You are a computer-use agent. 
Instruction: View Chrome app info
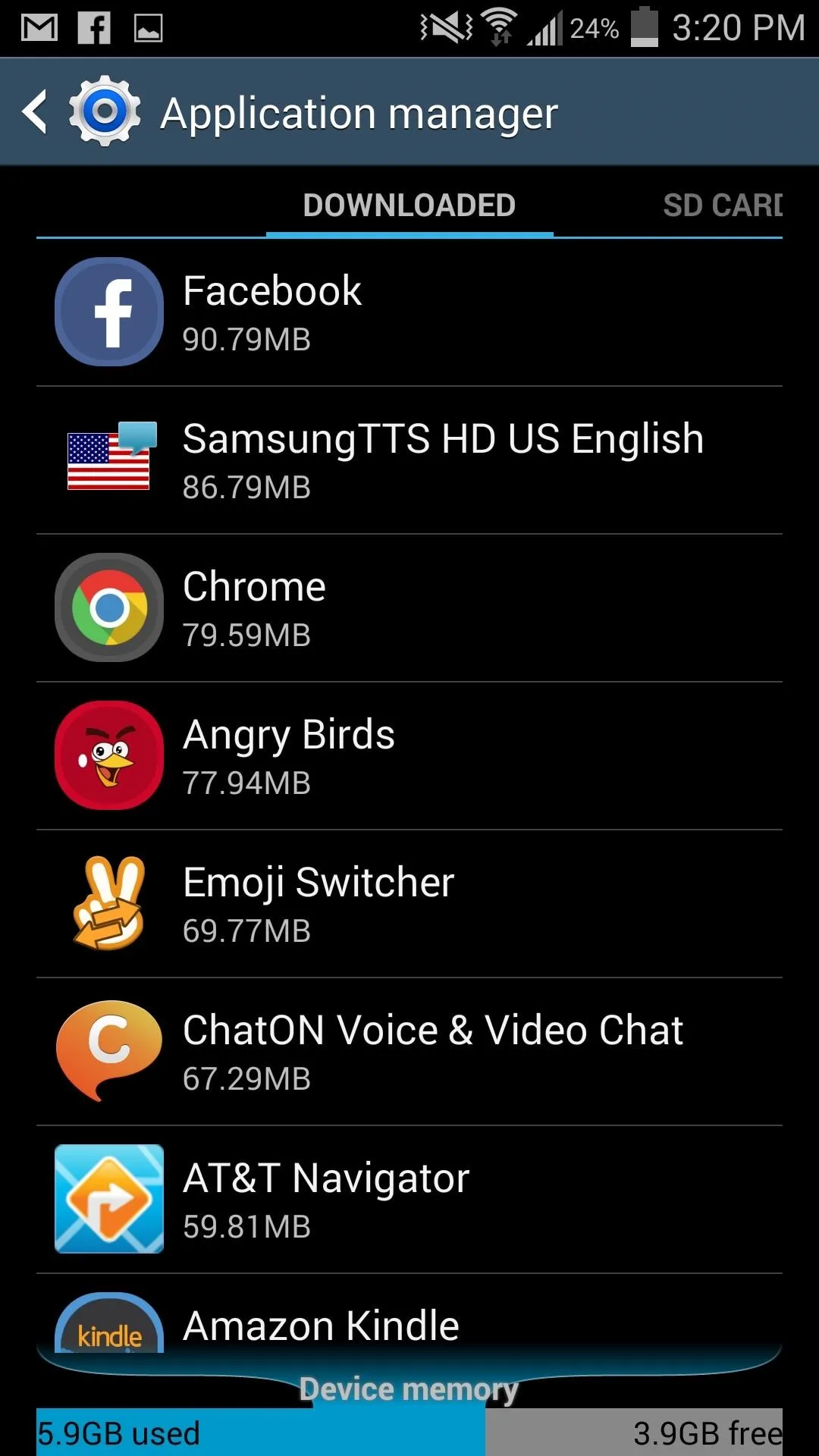click(x=409, y=608)
